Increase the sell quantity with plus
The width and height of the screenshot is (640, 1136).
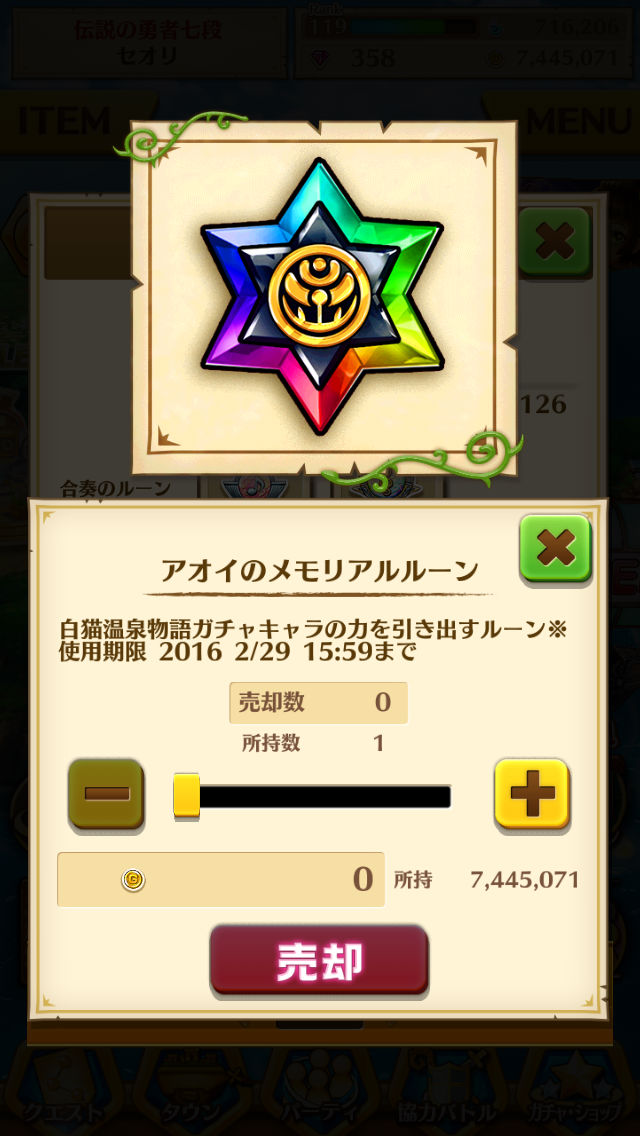click(x=531, y=794)
